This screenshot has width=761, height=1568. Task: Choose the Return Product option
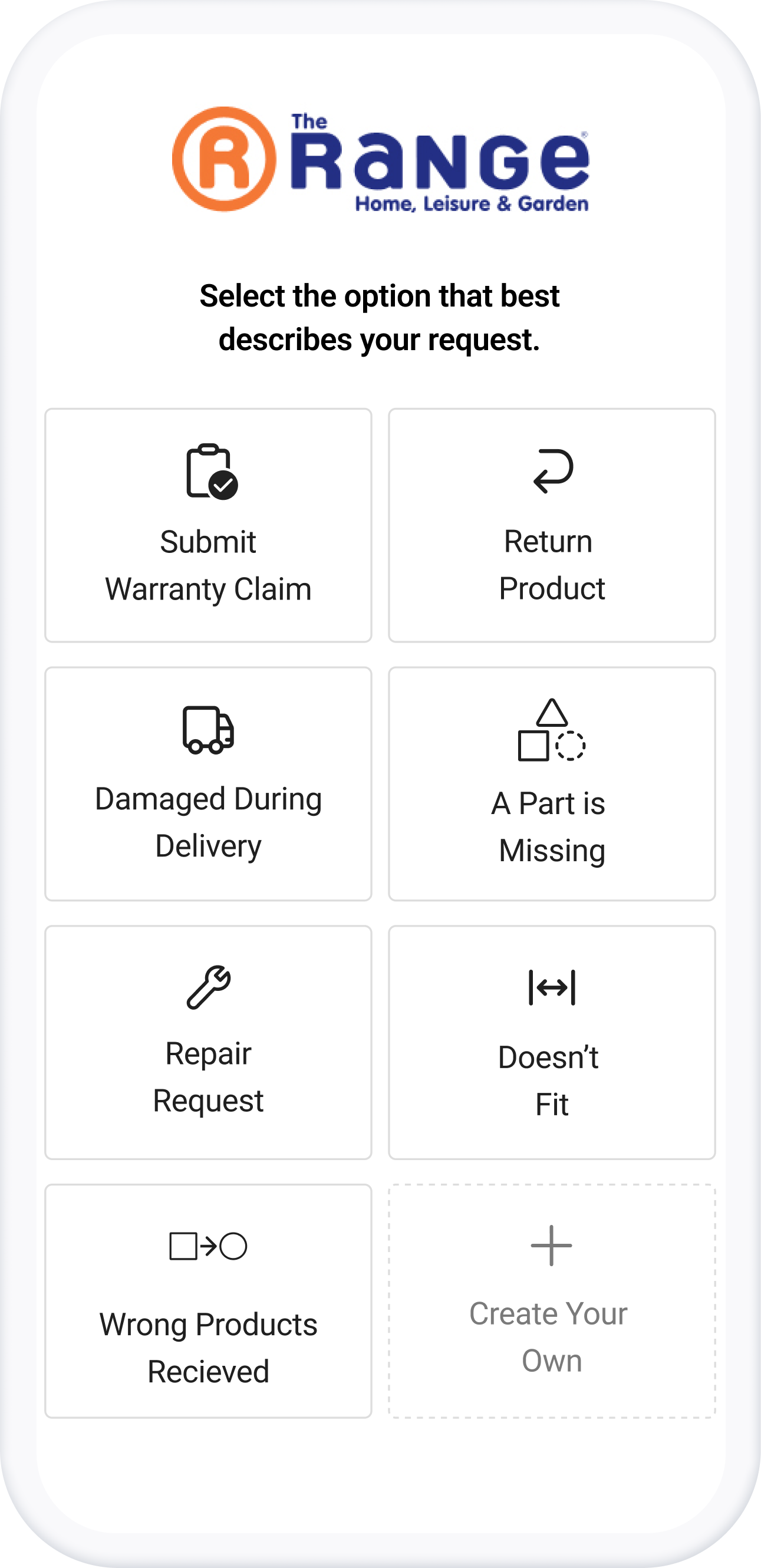coord(552,525)
